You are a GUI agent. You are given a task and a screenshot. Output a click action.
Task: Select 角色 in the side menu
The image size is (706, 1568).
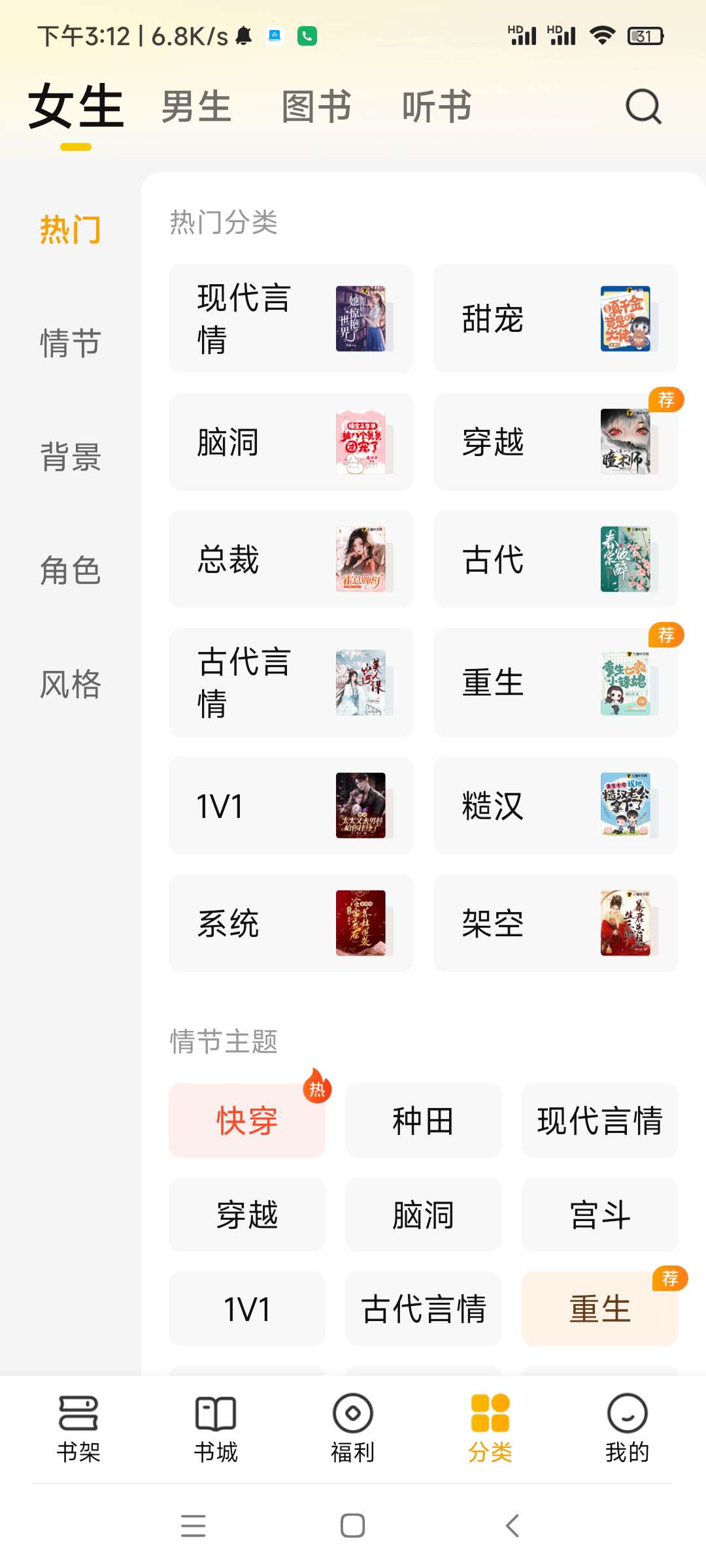70,570
